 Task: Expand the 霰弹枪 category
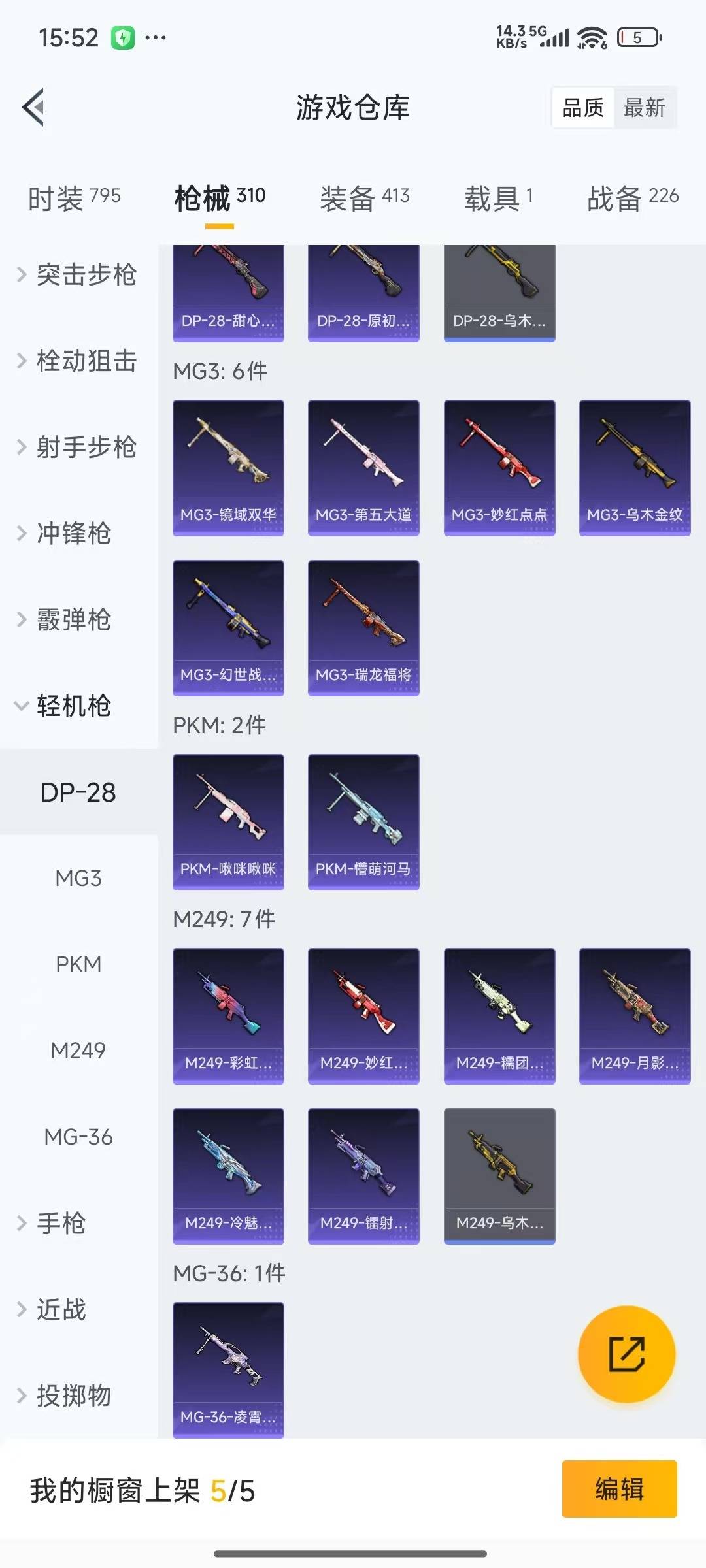pyautogui.click(x=73, y=620)
